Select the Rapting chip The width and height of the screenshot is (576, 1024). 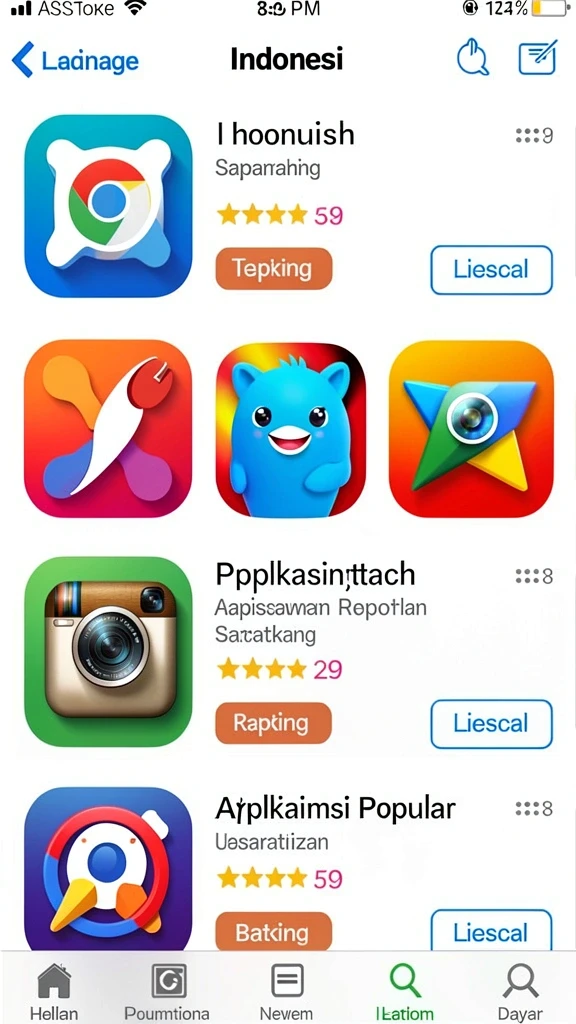[274, 723]
